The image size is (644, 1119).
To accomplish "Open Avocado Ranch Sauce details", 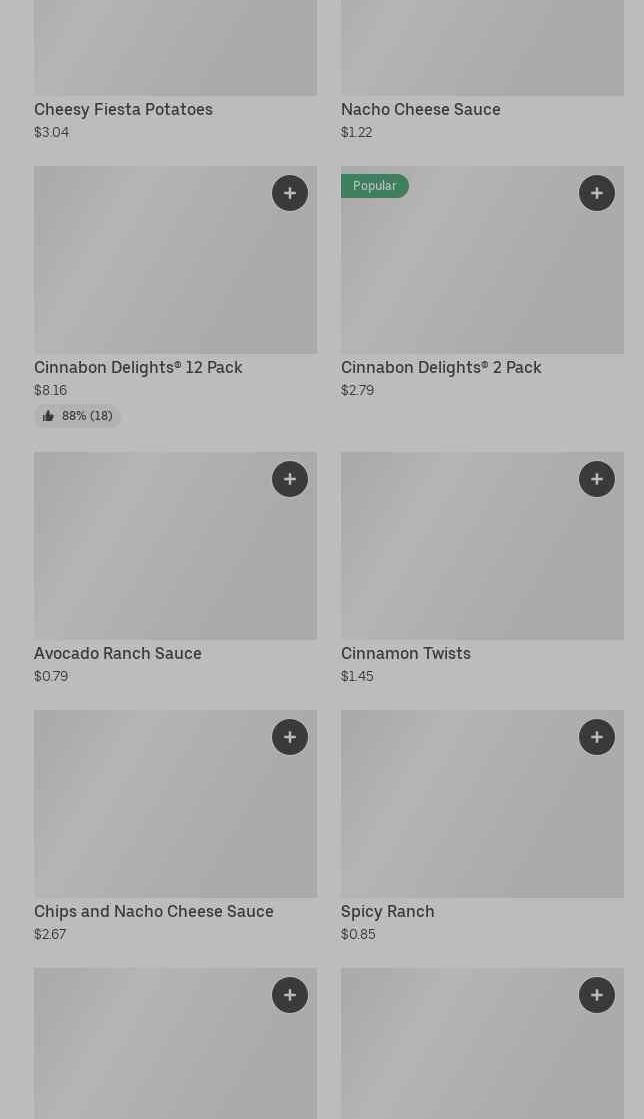I will [118, 654].
